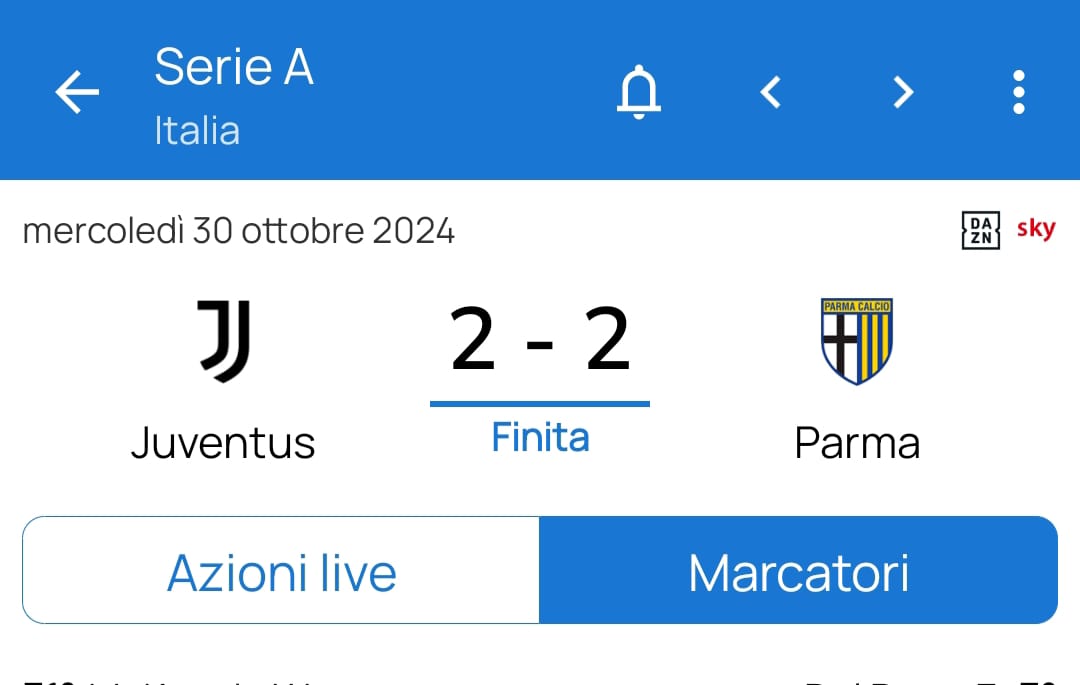
Task: Go to the previous match arrow
Action: click(770, 93)
